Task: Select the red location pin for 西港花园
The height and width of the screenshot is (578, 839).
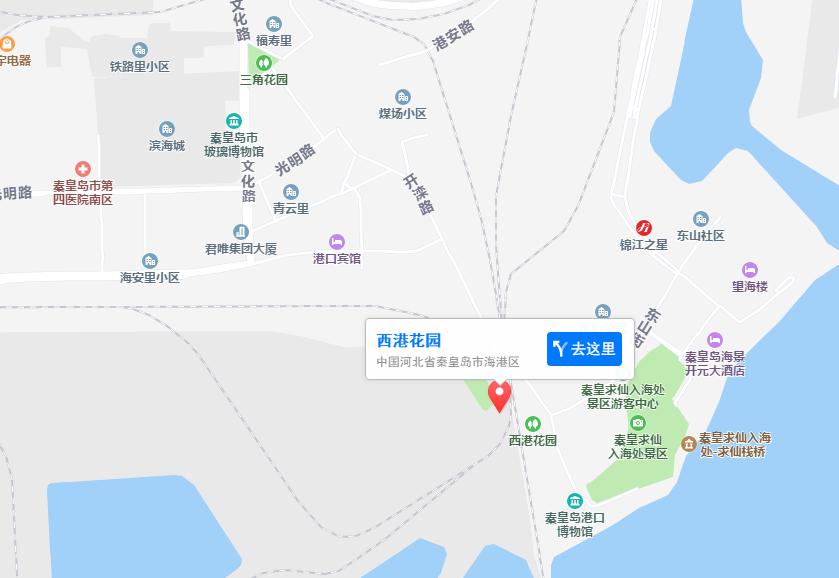Action: coord(498,396)
